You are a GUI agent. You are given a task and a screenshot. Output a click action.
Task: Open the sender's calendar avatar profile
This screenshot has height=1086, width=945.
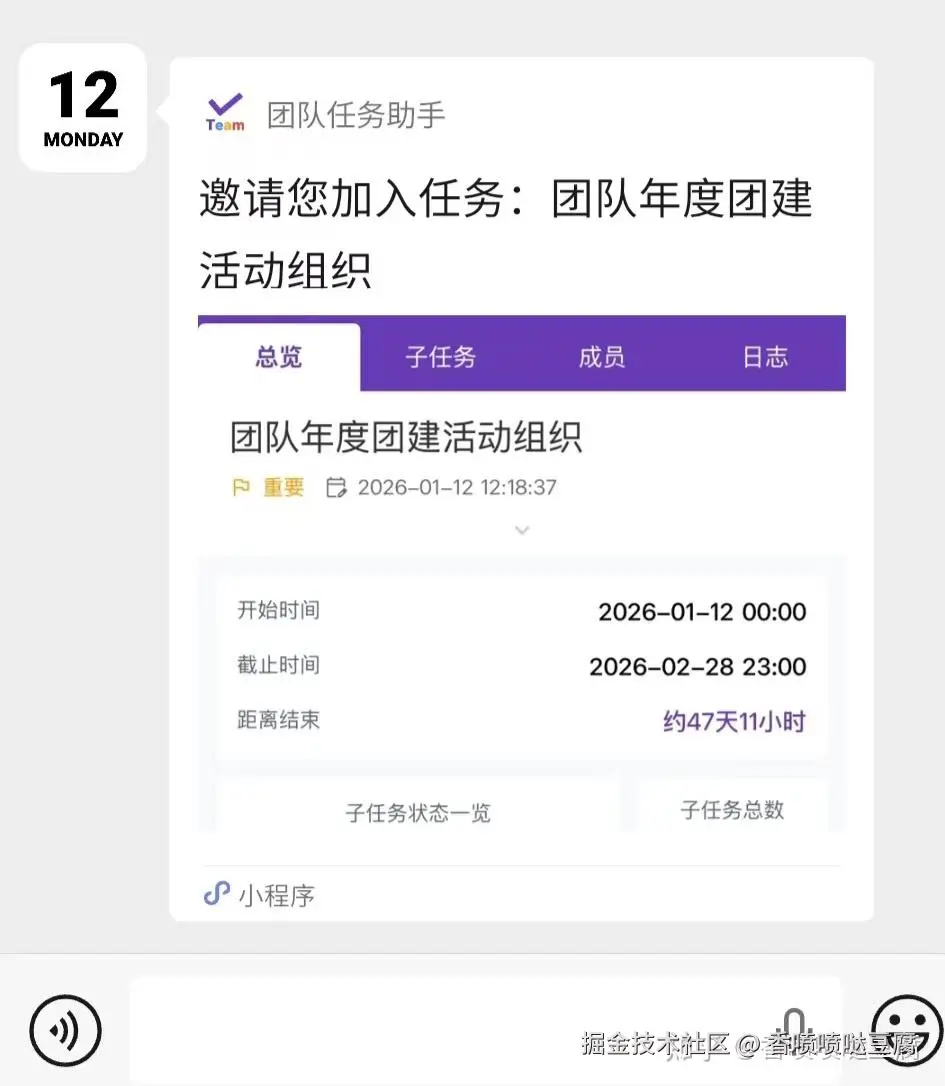pyautogui.click(x=83, y=108)
